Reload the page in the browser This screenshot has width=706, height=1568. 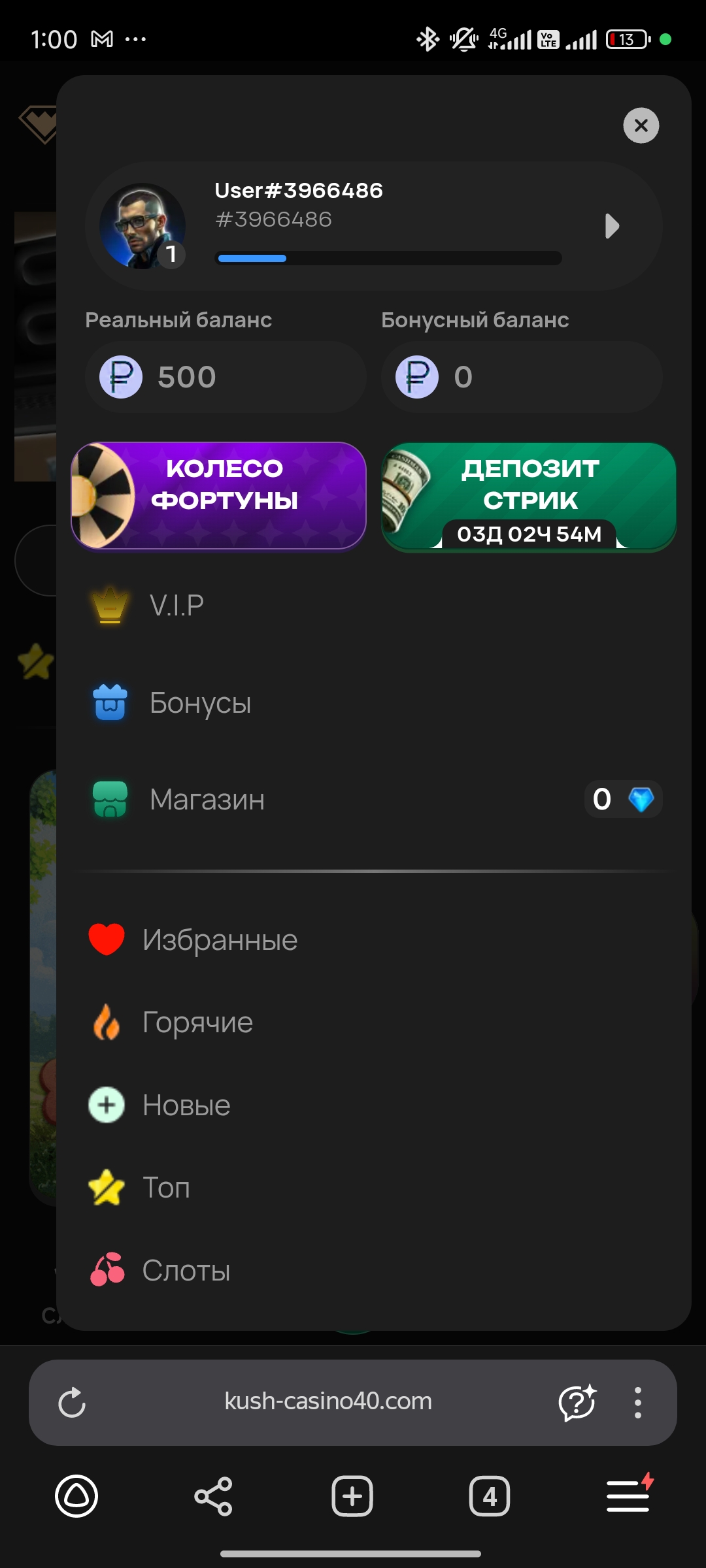coord(72,1402)
